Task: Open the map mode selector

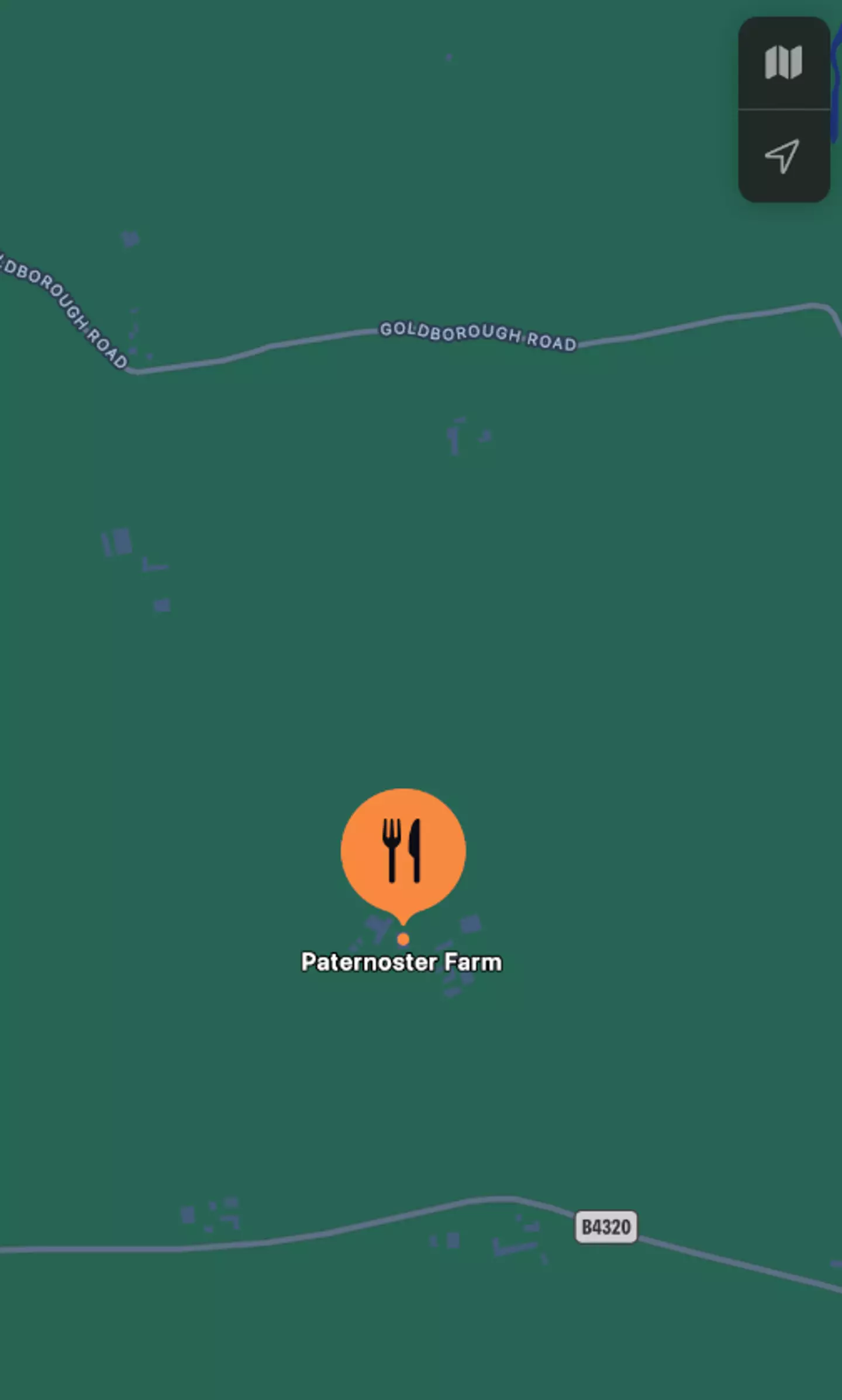Action: point(784,63)
